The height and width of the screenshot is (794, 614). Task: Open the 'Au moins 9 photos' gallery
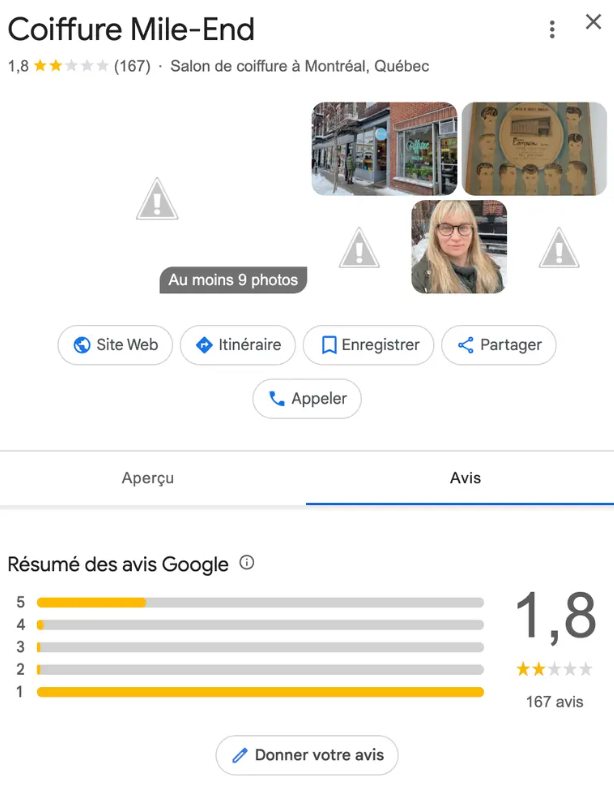point(233,280)
